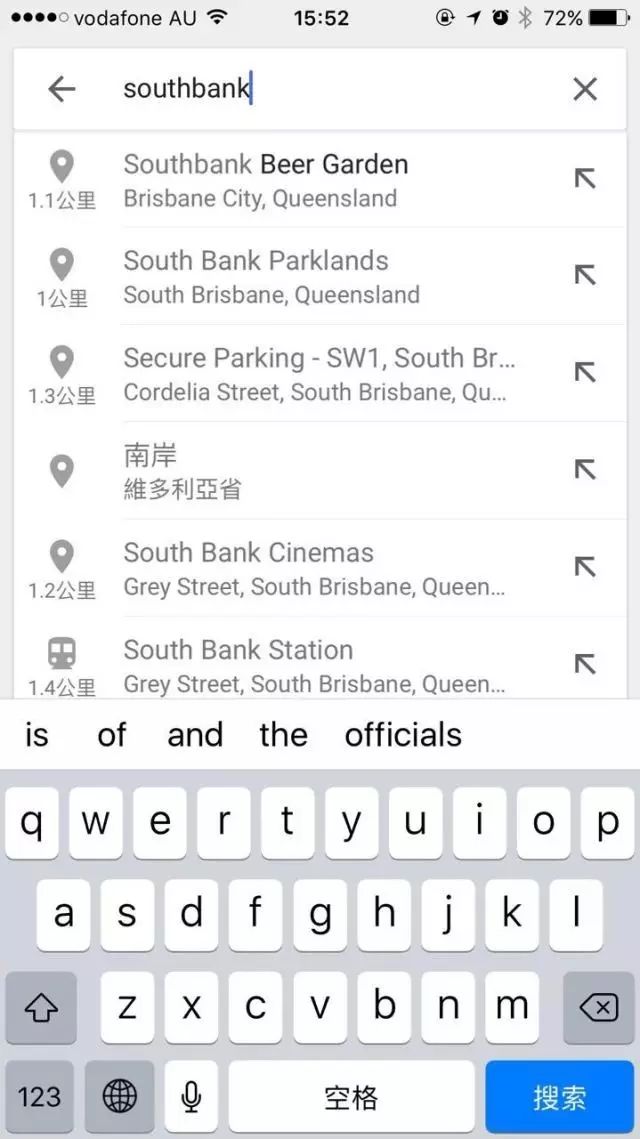Switch to the 123 numeric keyboard

[39, 1097]
